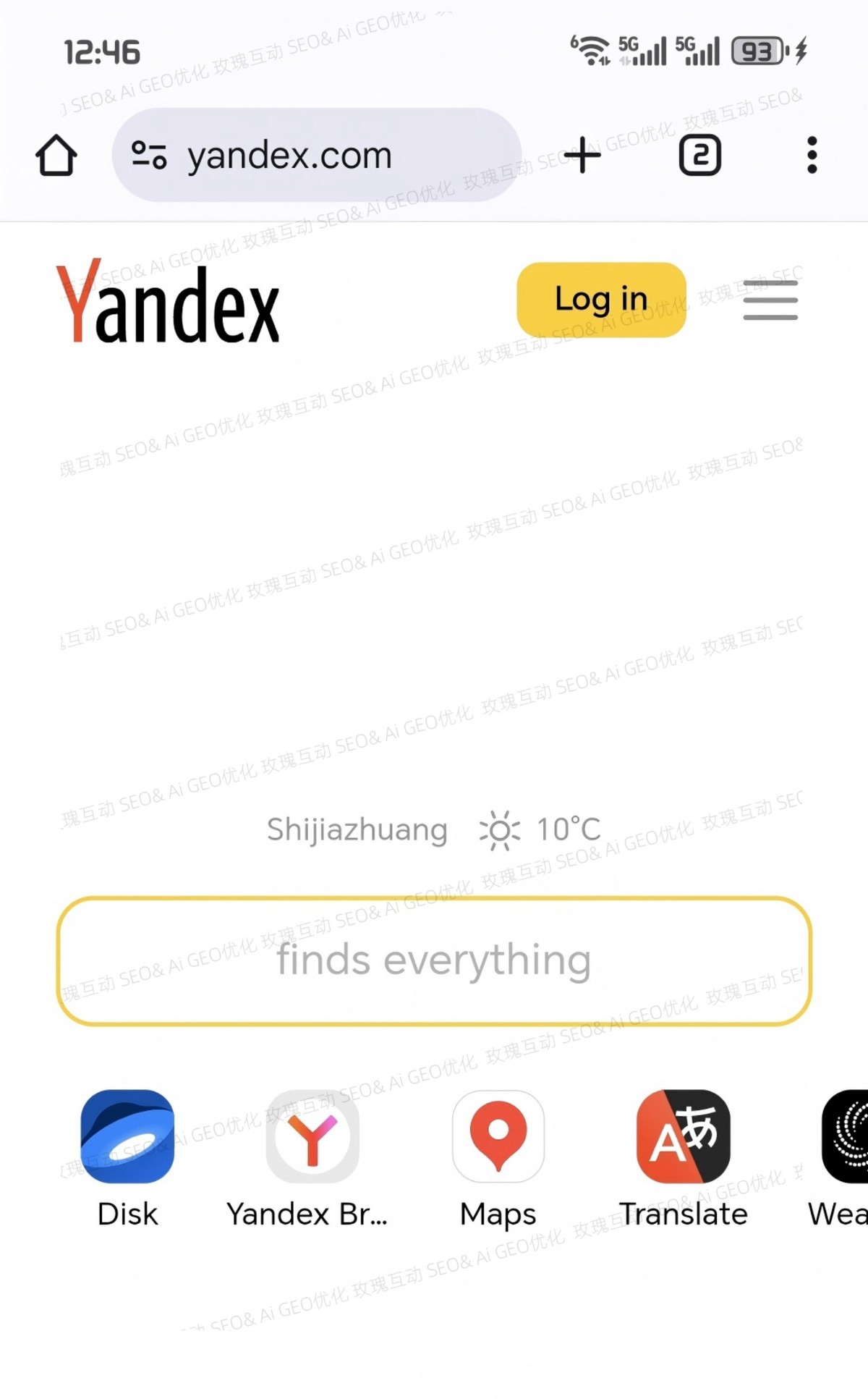View site info via address bar icon
Screen dimensions: 868x1399
click(x=149, y=155)
